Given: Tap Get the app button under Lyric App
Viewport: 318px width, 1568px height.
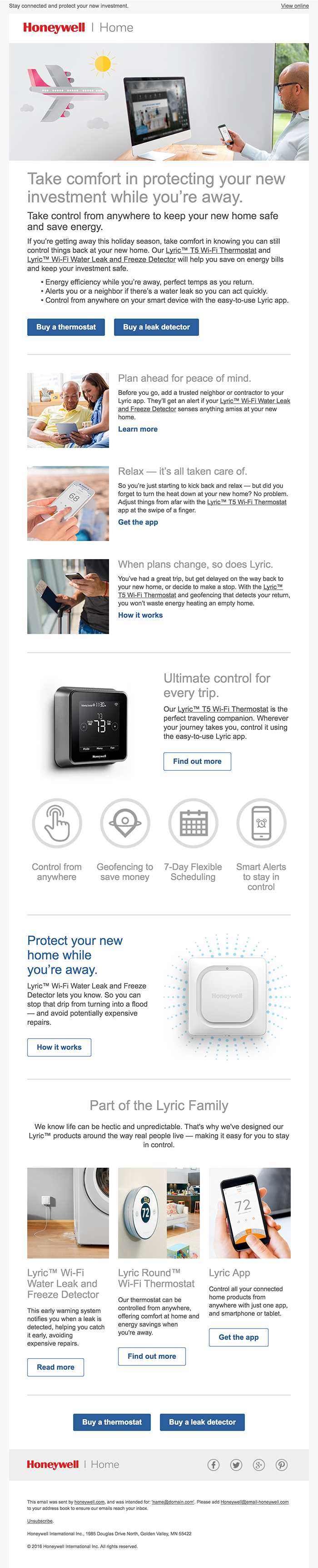Looking at the screenshot, I should click(238, 1337).
